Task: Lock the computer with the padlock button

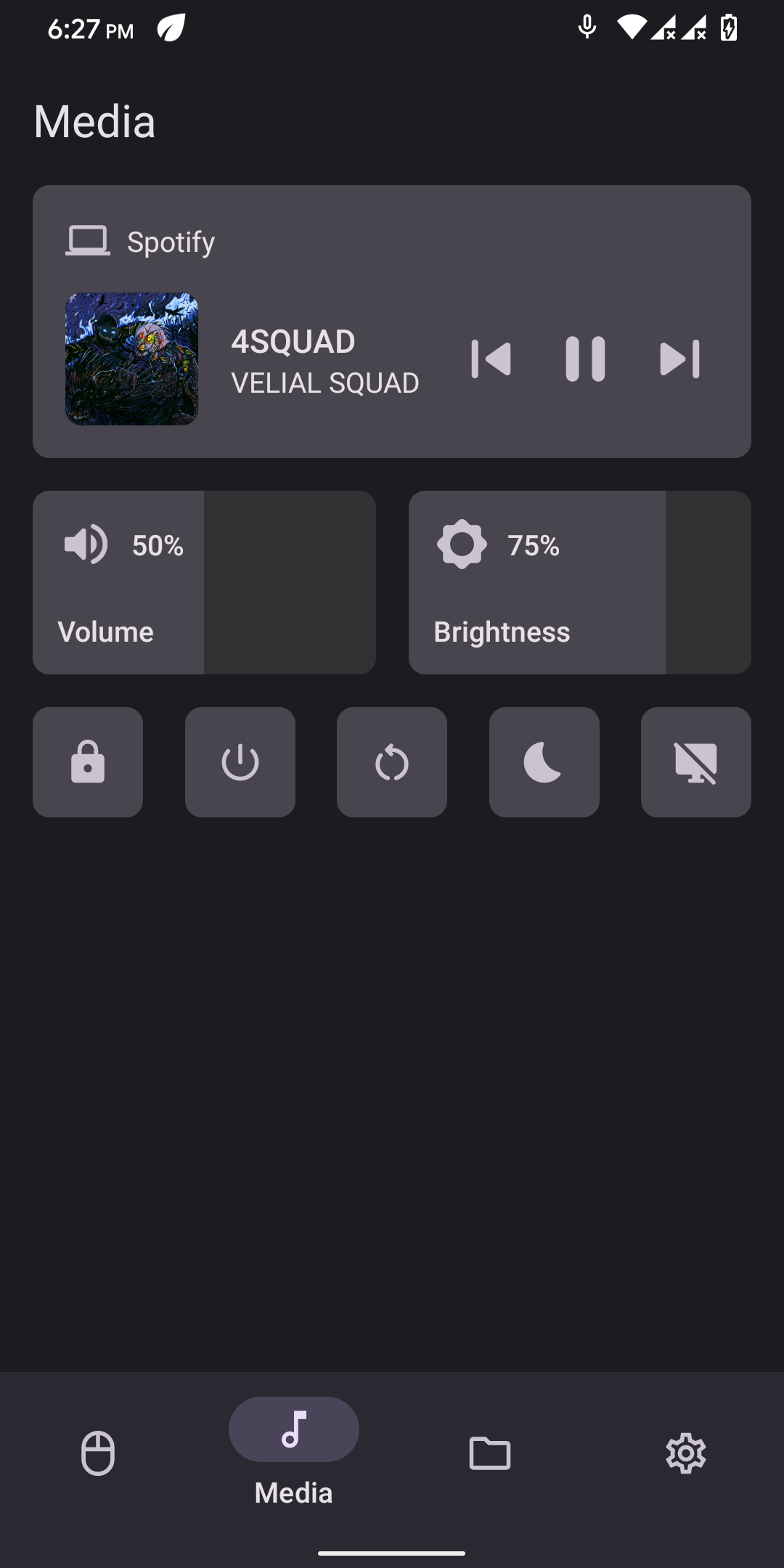Action: point(88,762)
